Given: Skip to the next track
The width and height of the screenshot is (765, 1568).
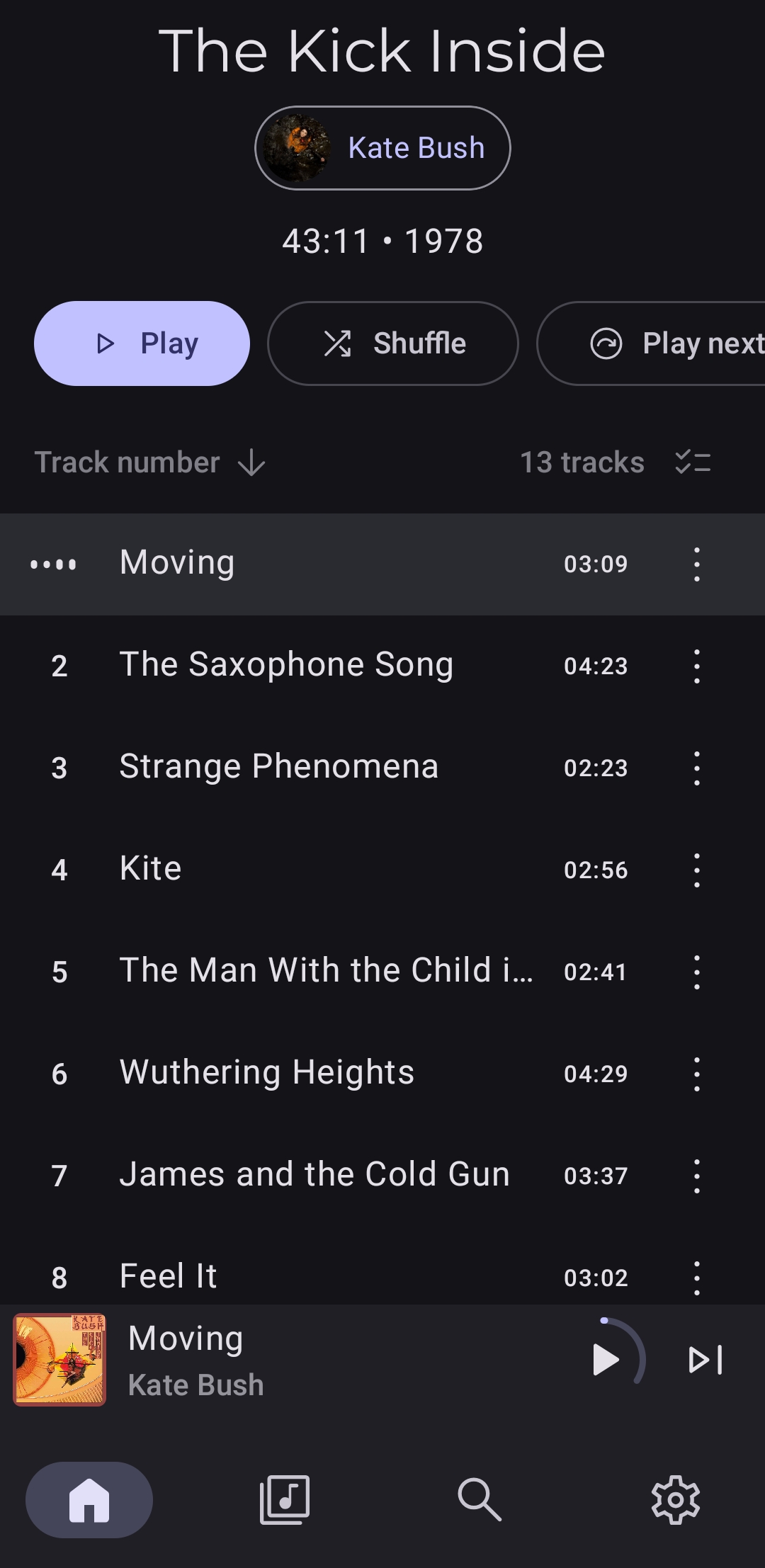Looking at the screenshot, I should click(x=705, y=1360).
